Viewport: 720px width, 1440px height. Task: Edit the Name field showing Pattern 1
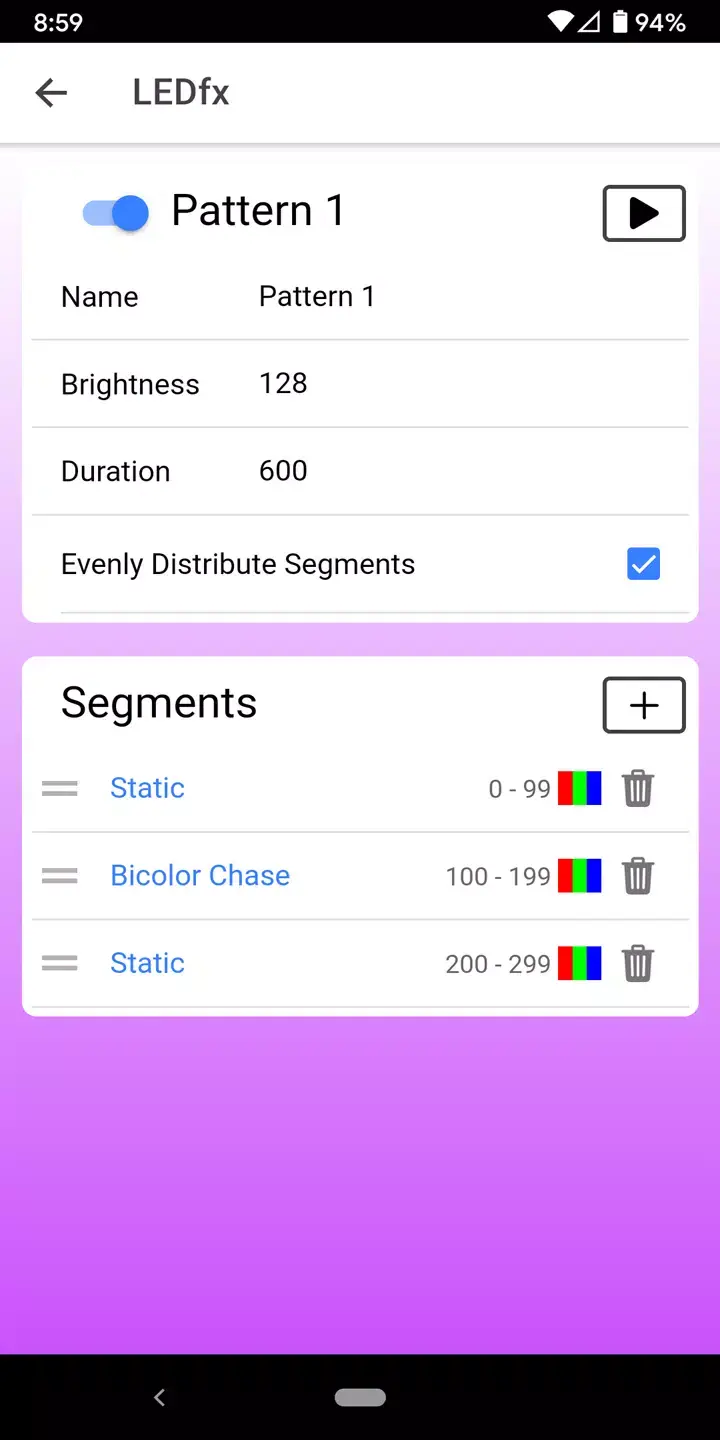[x=317, y=296]
